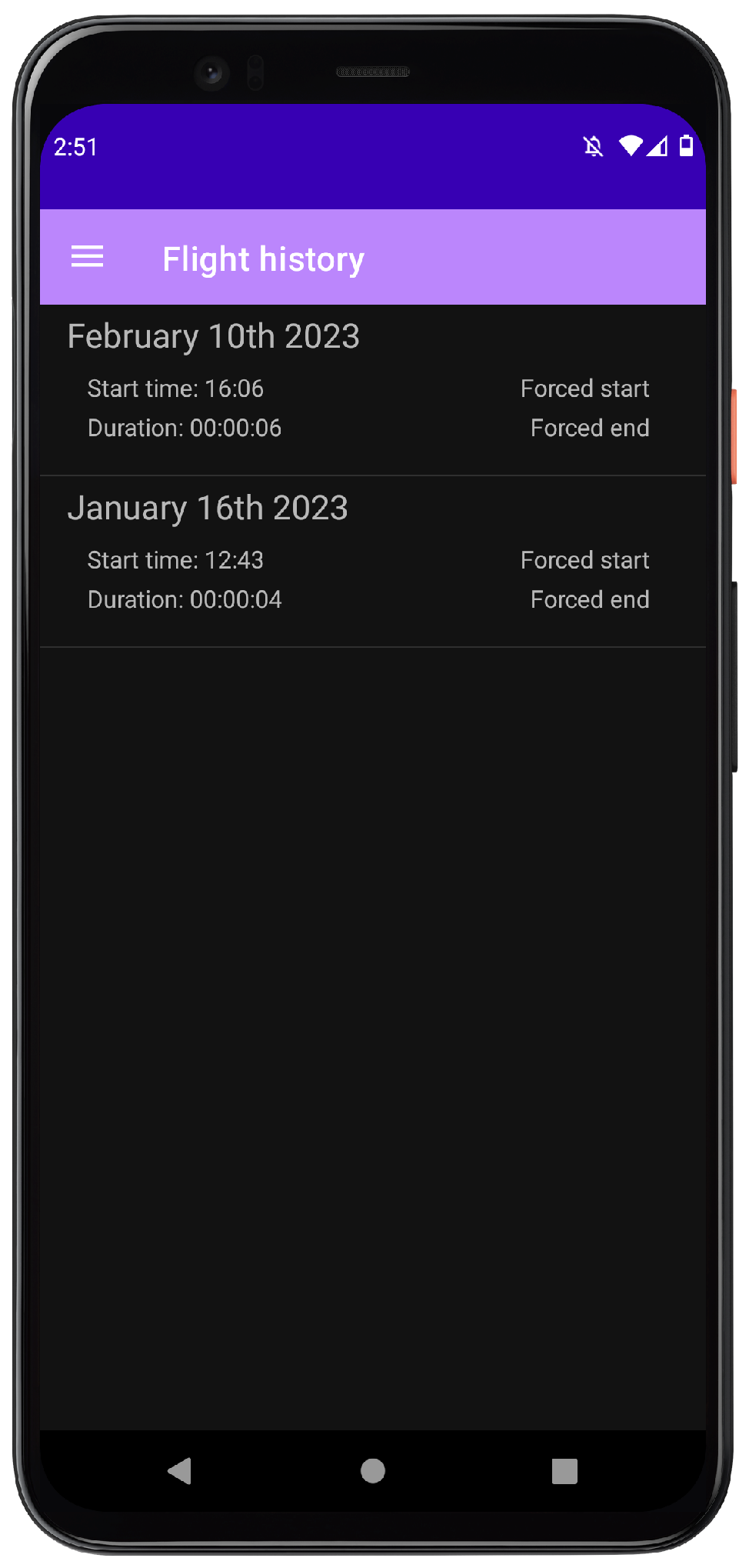Open the February 10th 2023 flight
This screenshot has height=1568, width=749.
coord(372,389)
